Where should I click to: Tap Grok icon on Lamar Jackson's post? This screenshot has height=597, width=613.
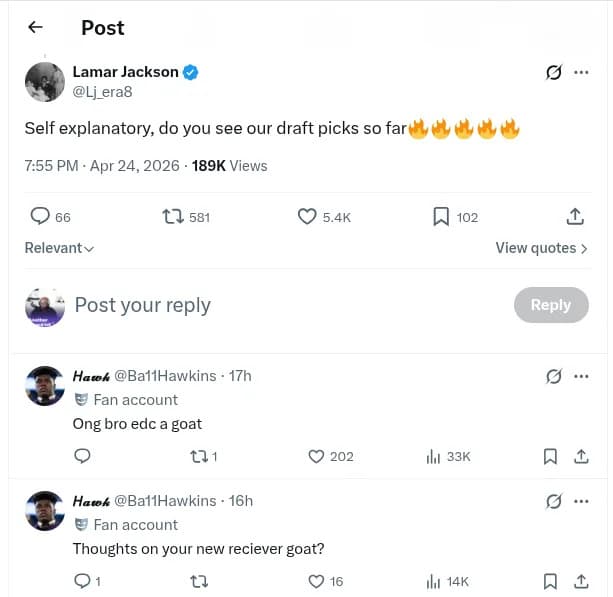tap(552, 72)
